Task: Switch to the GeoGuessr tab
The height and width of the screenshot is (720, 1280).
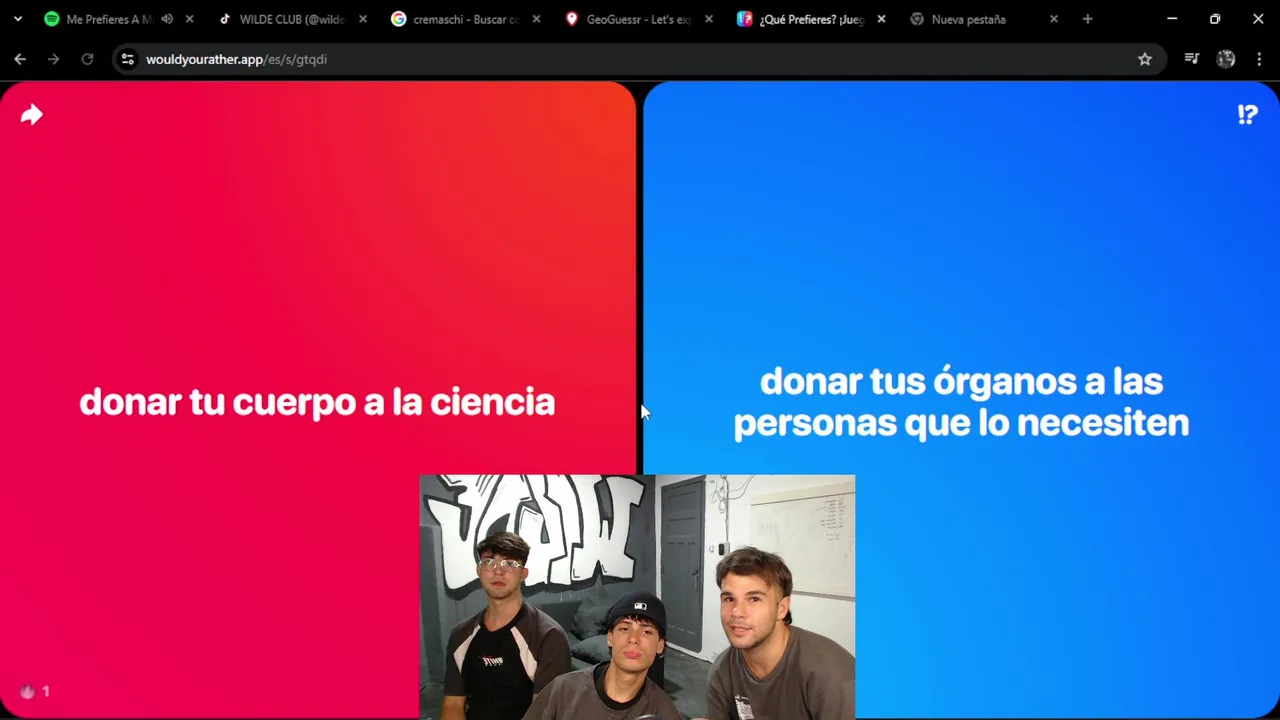Action: pos(637,19)
